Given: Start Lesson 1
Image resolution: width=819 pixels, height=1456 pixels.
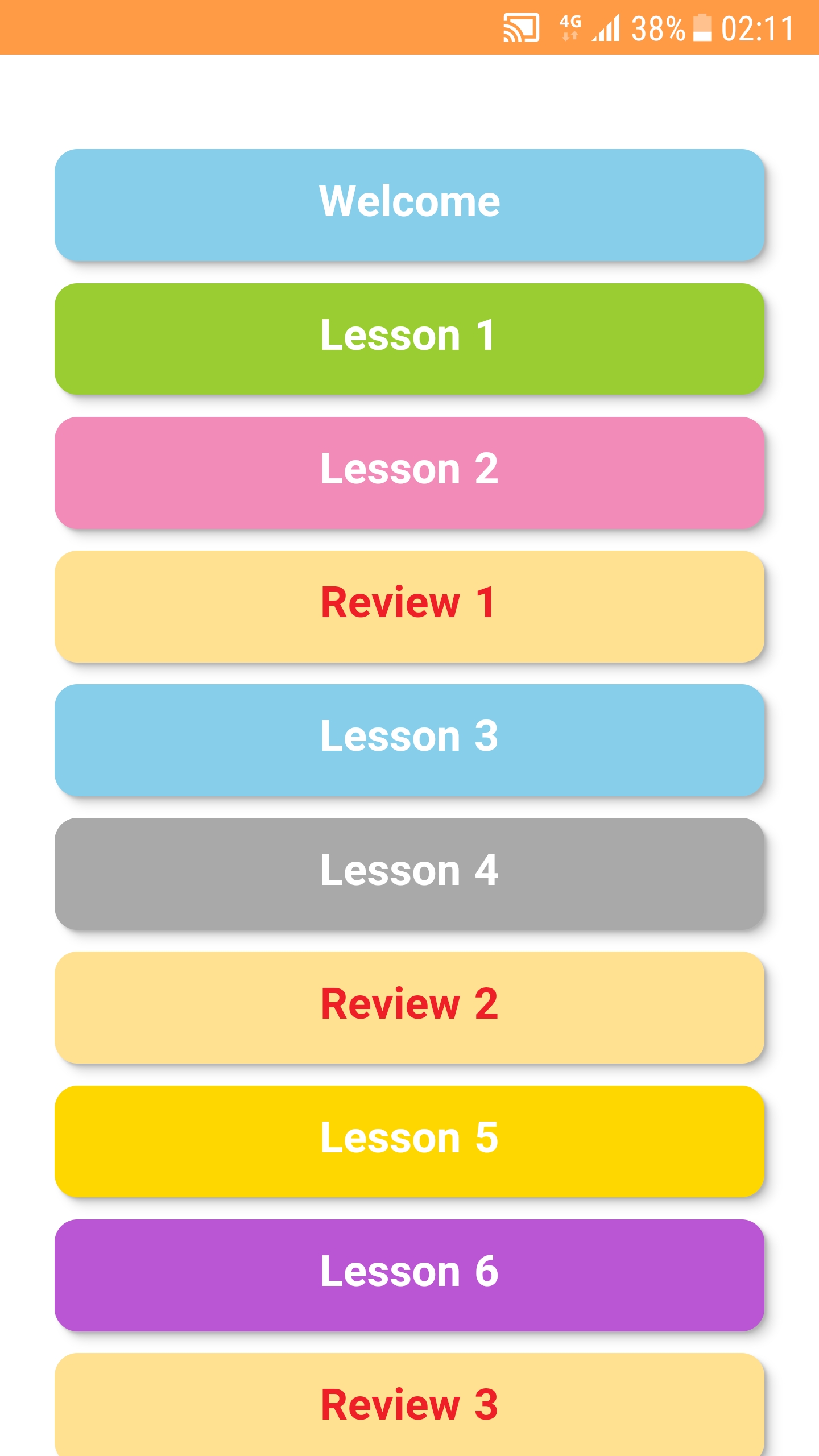Looking at the screenshot, I should click(409, 338).
